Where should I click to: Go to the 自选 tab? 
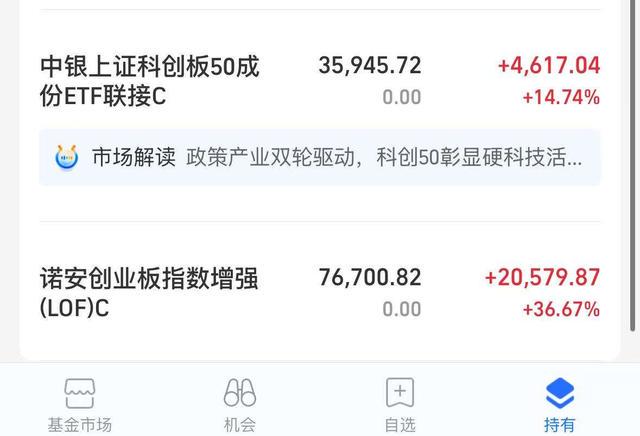click(400, 404)
